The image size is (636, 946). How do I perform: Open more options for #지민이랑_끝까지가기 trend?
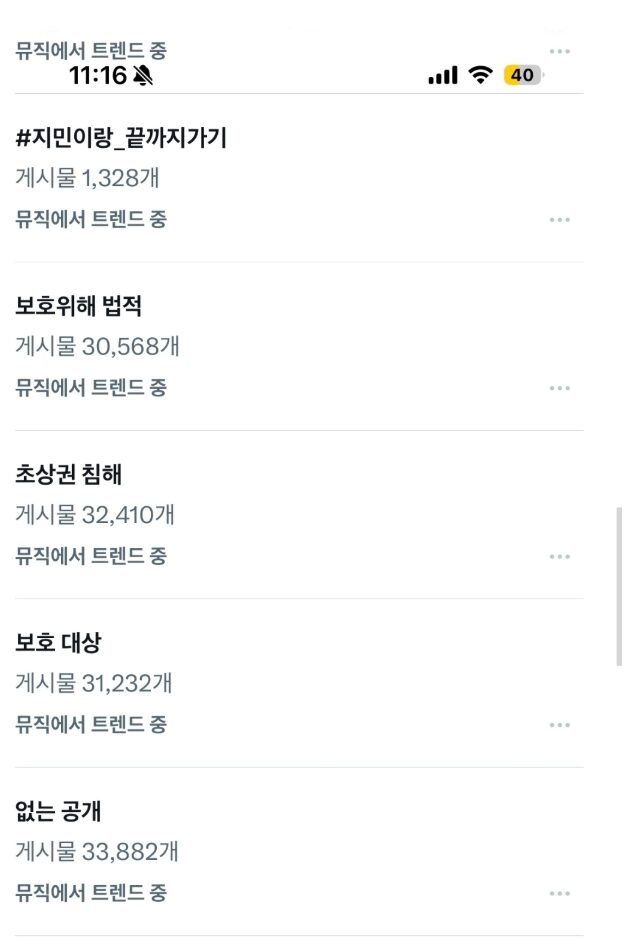tap(559, 219)
